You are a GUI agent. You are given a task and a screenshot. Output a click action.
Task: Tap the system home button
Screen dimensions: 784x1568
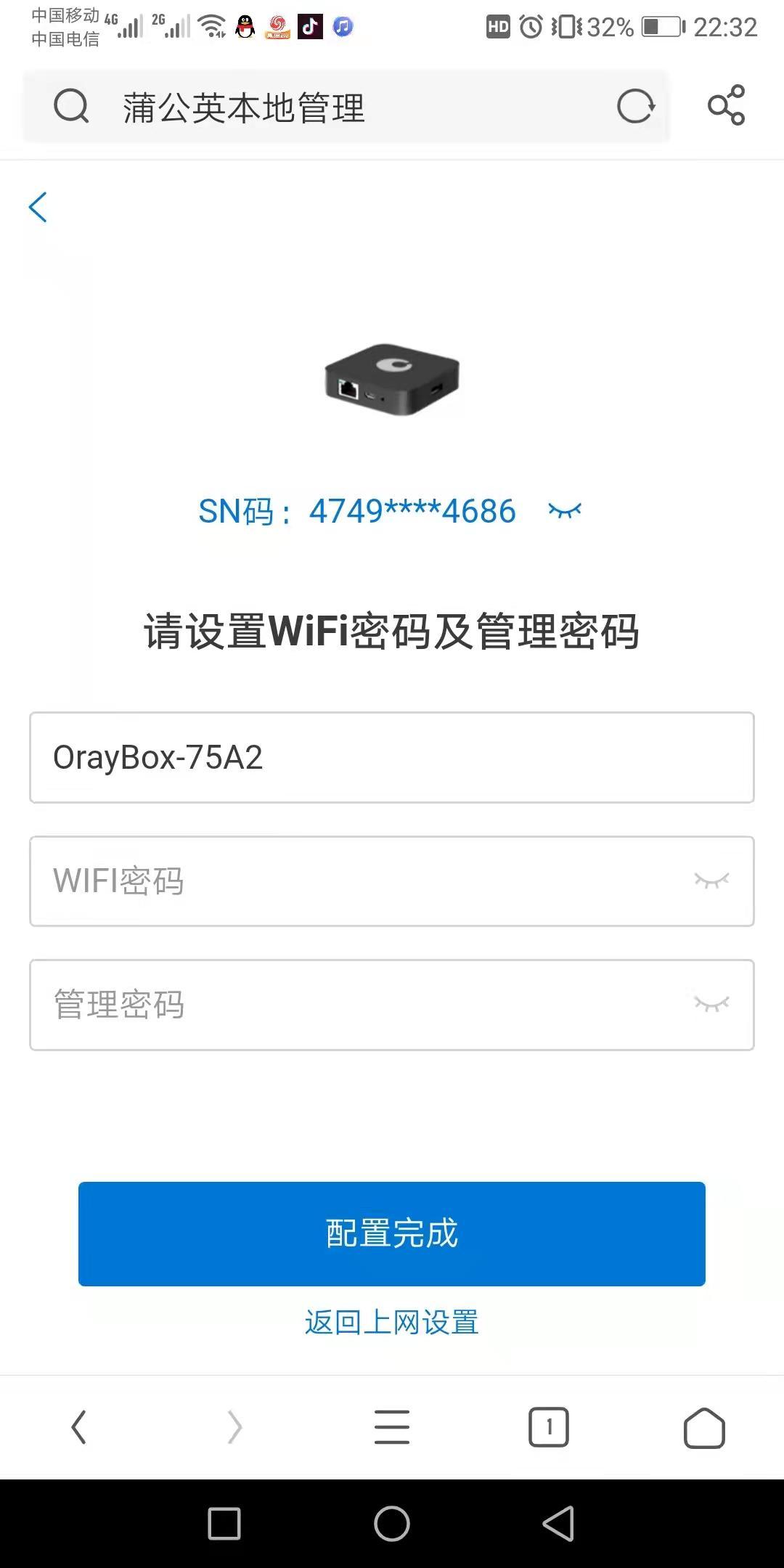tap(392, 1523)
